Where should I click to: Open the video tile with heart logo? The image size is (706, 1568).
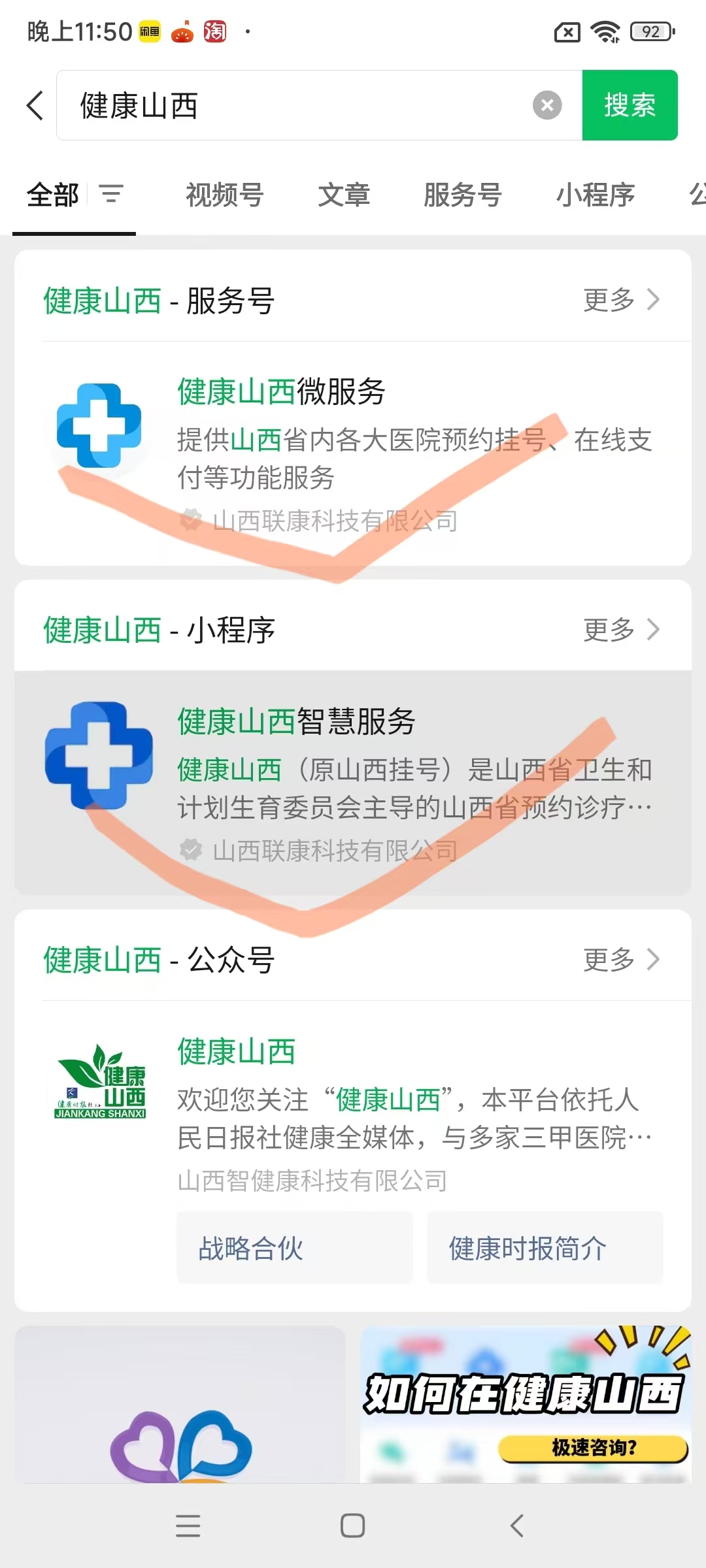coord(180,1405)
